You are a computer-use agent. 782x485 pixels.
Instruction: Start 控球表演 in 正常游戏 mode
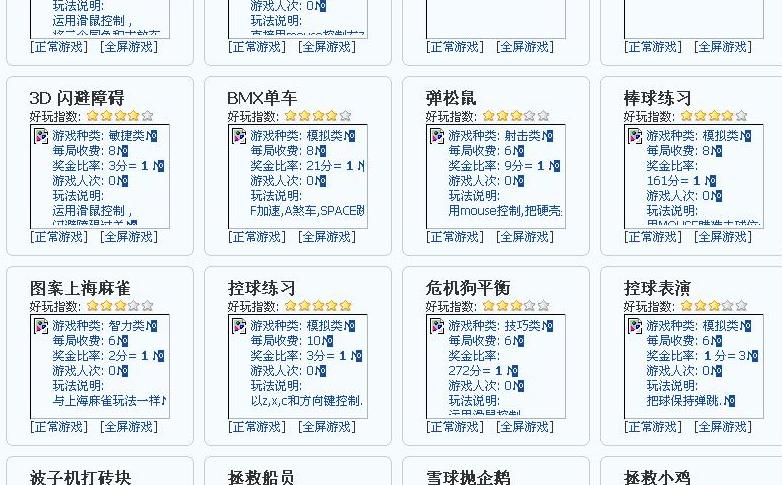pos(653,427)
